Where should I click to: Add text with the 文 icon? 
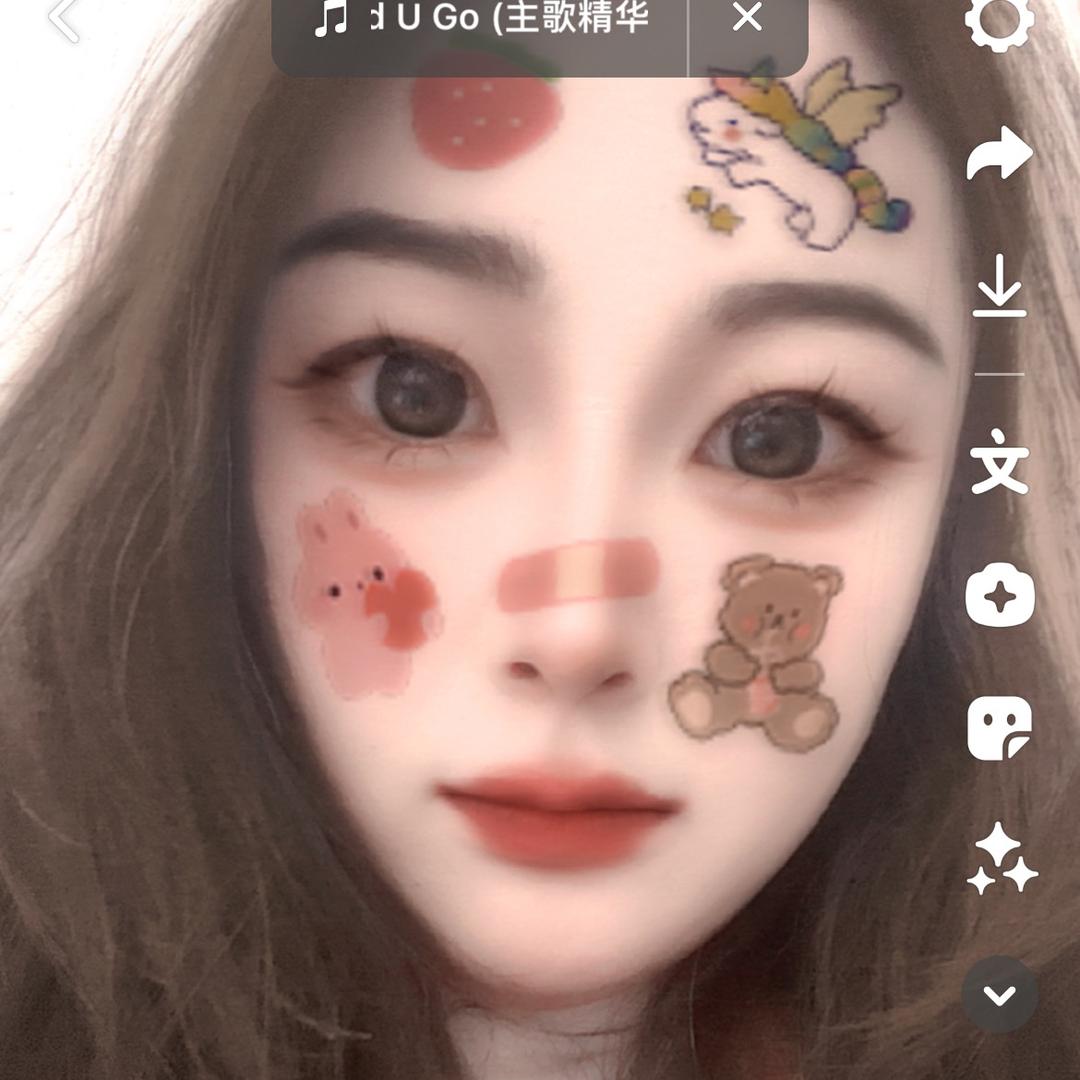[x=999, y=462]
